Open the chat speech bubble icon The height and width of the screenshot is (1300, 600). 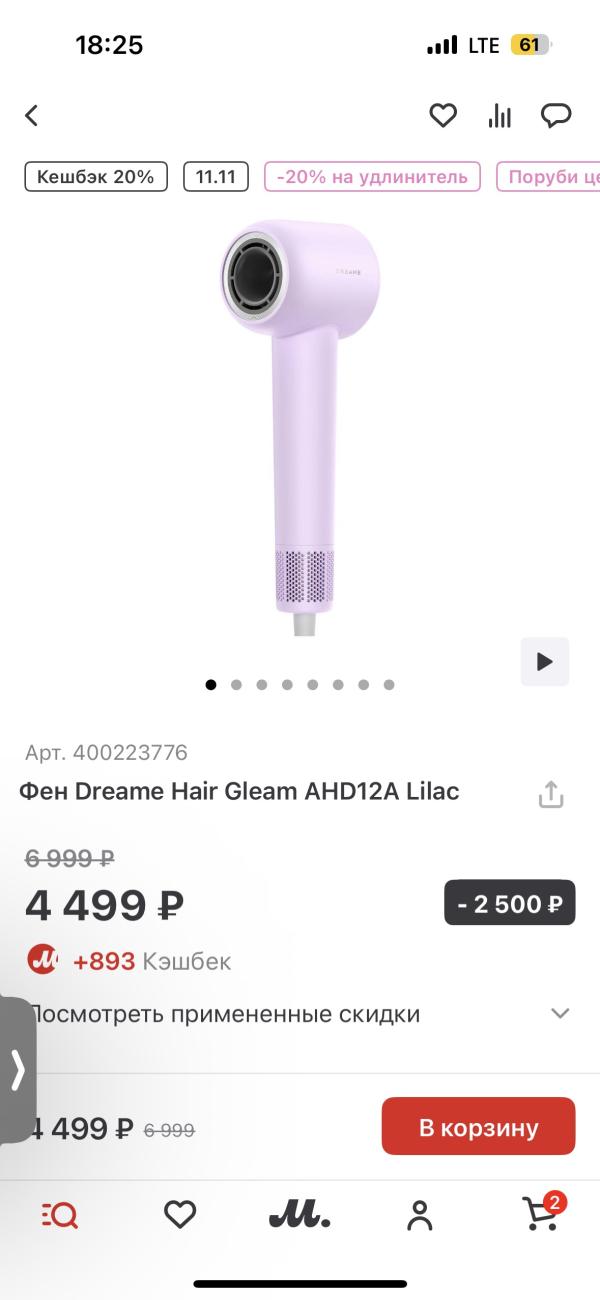point(556,116)
